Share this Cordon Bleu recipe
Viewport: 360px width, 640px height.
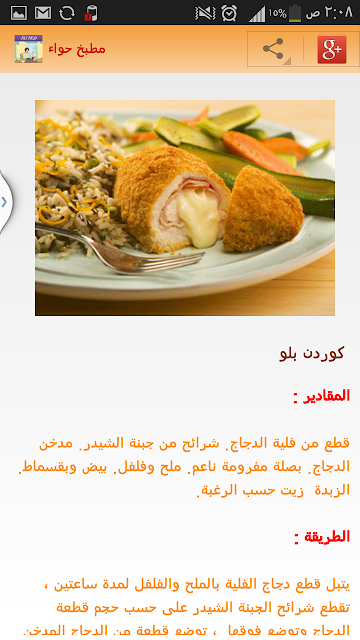pyautogui.click(x=275, y=49)
